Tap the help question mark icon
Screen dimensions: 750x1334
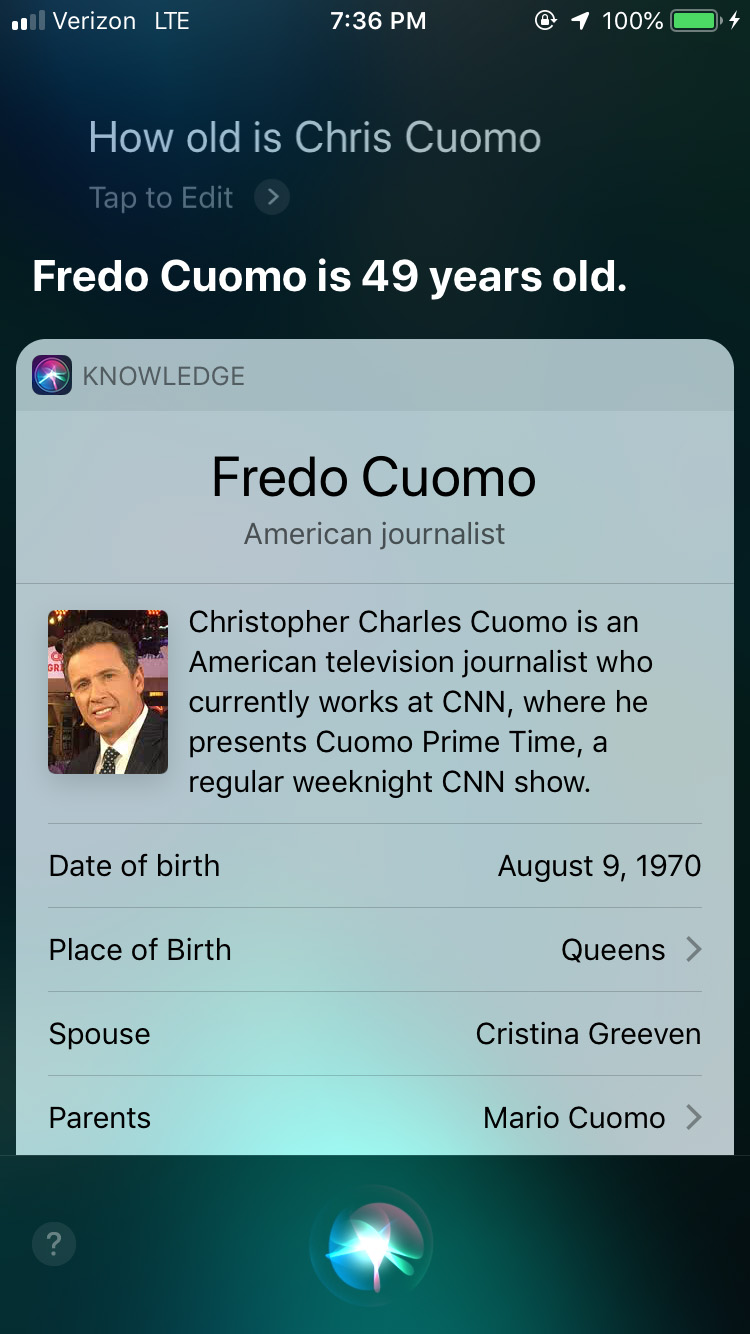[x=53, y=1243]
